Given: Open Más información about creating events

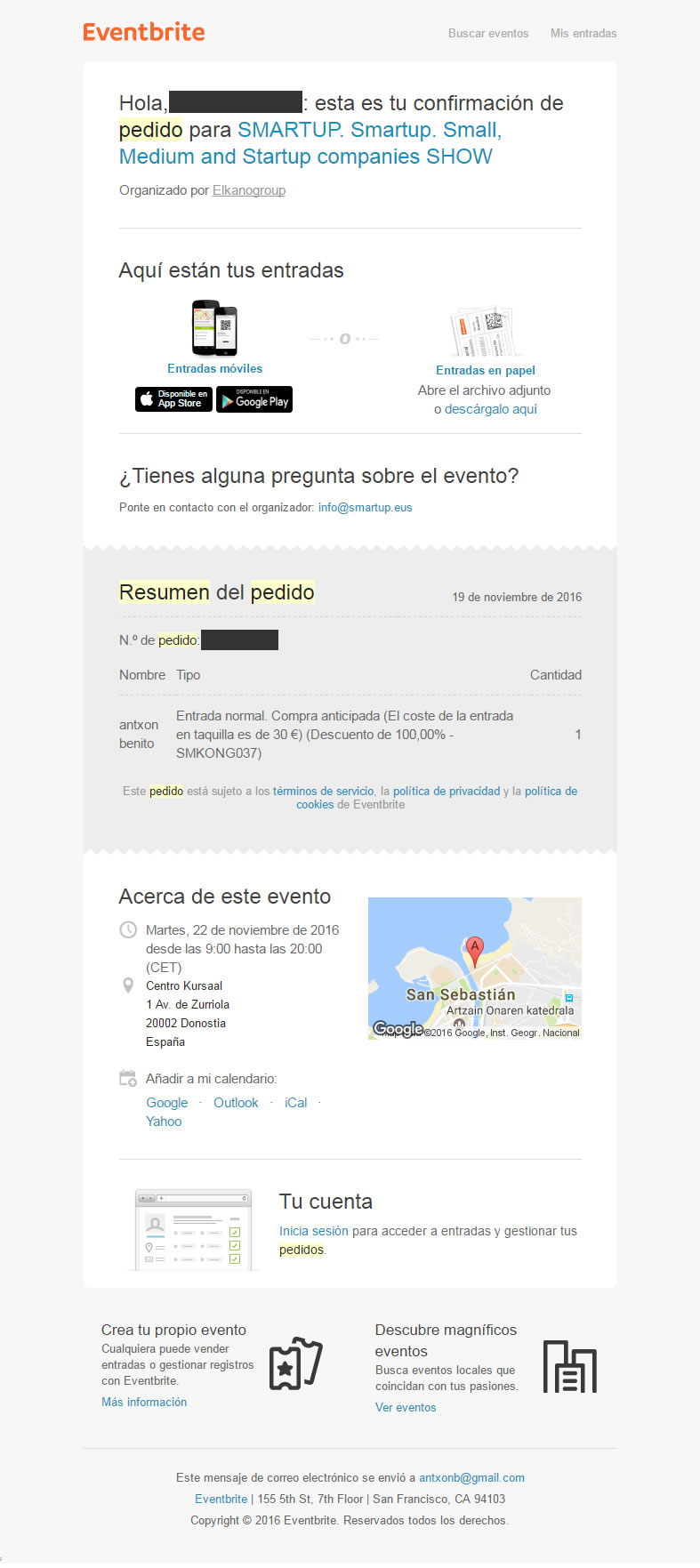Looking at the screenshot, I should (144, 1402).
